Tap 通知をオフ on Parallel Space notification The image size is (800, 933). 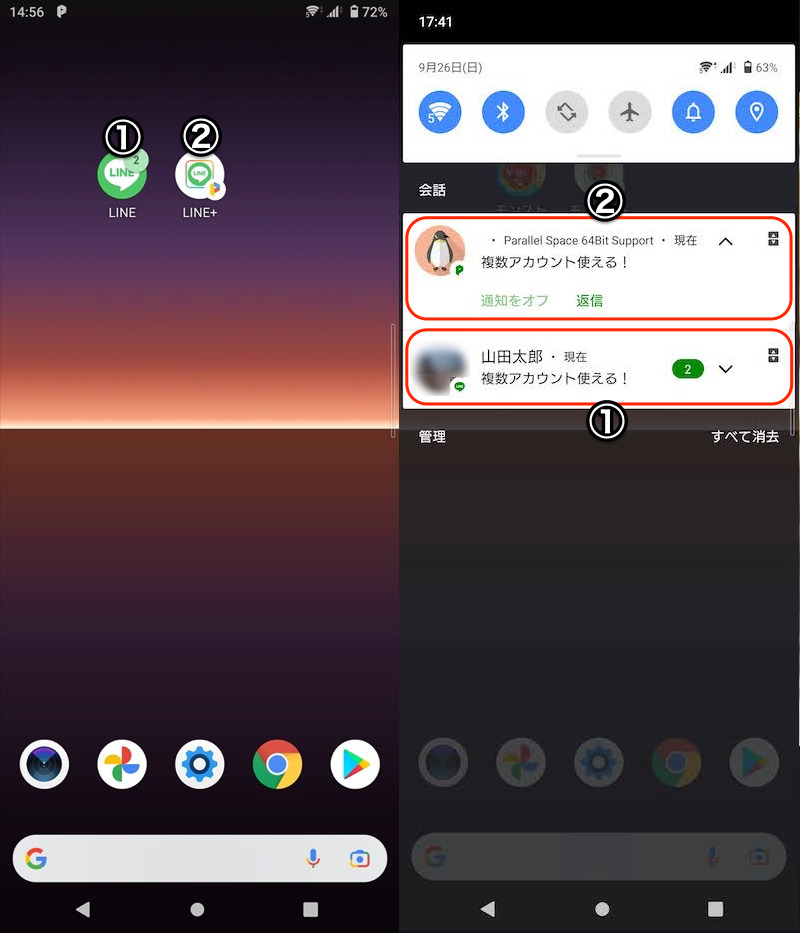[x=514, y=300]
